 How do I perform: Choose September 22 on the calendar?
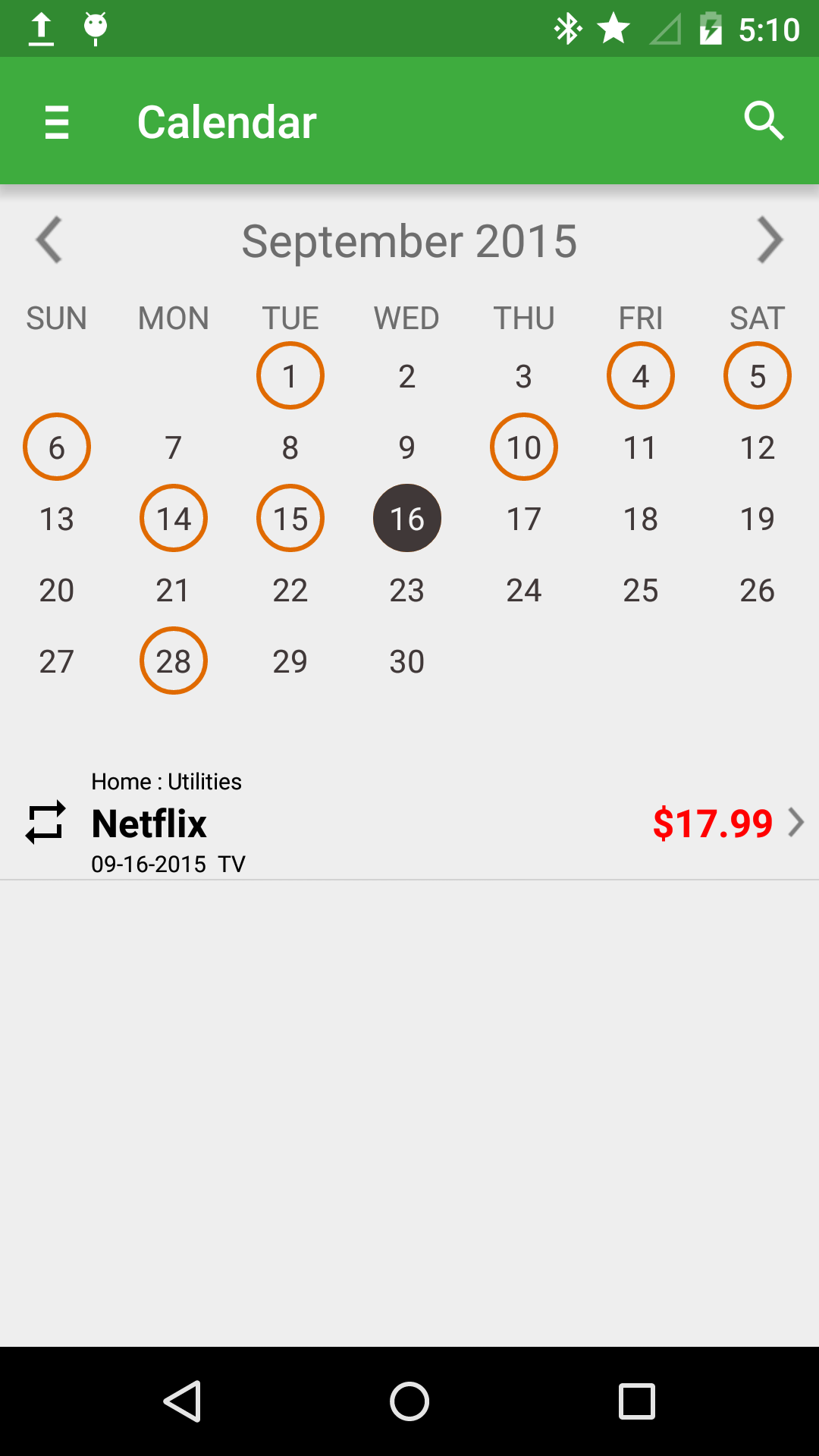pos(290,590)
